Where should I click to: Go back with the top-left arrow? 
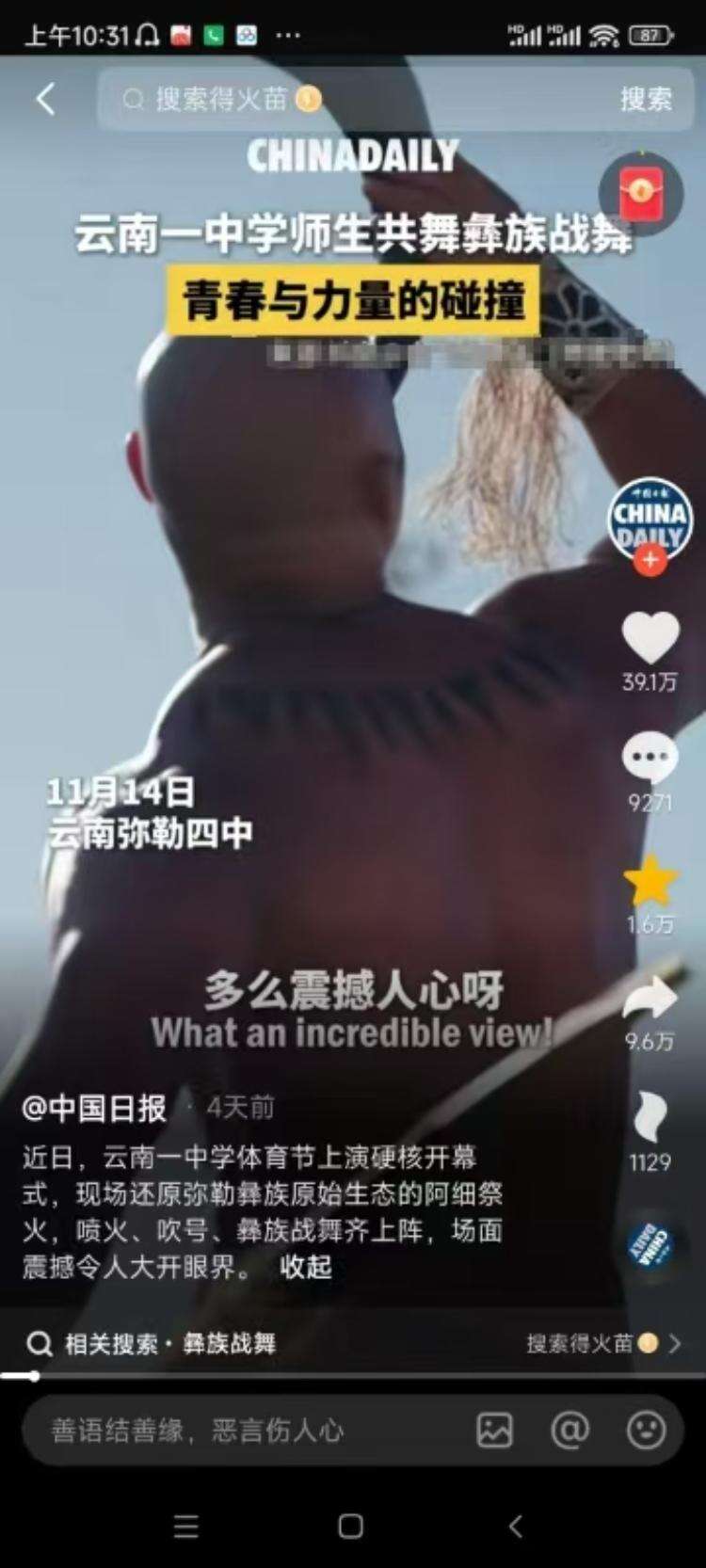[x=45, y=99]
